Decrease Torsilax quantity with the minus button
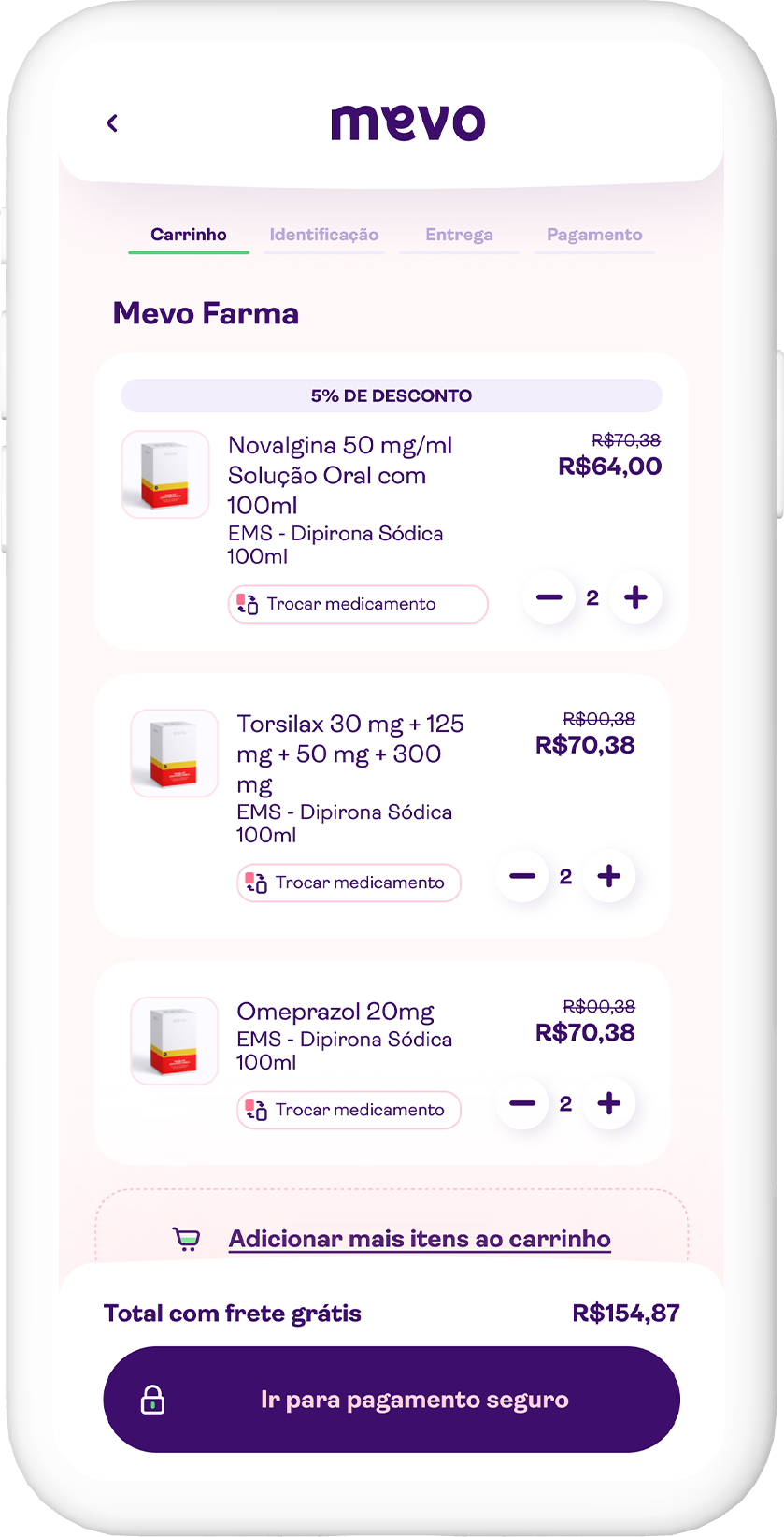 pyautogui.click(x=522, y=876)
